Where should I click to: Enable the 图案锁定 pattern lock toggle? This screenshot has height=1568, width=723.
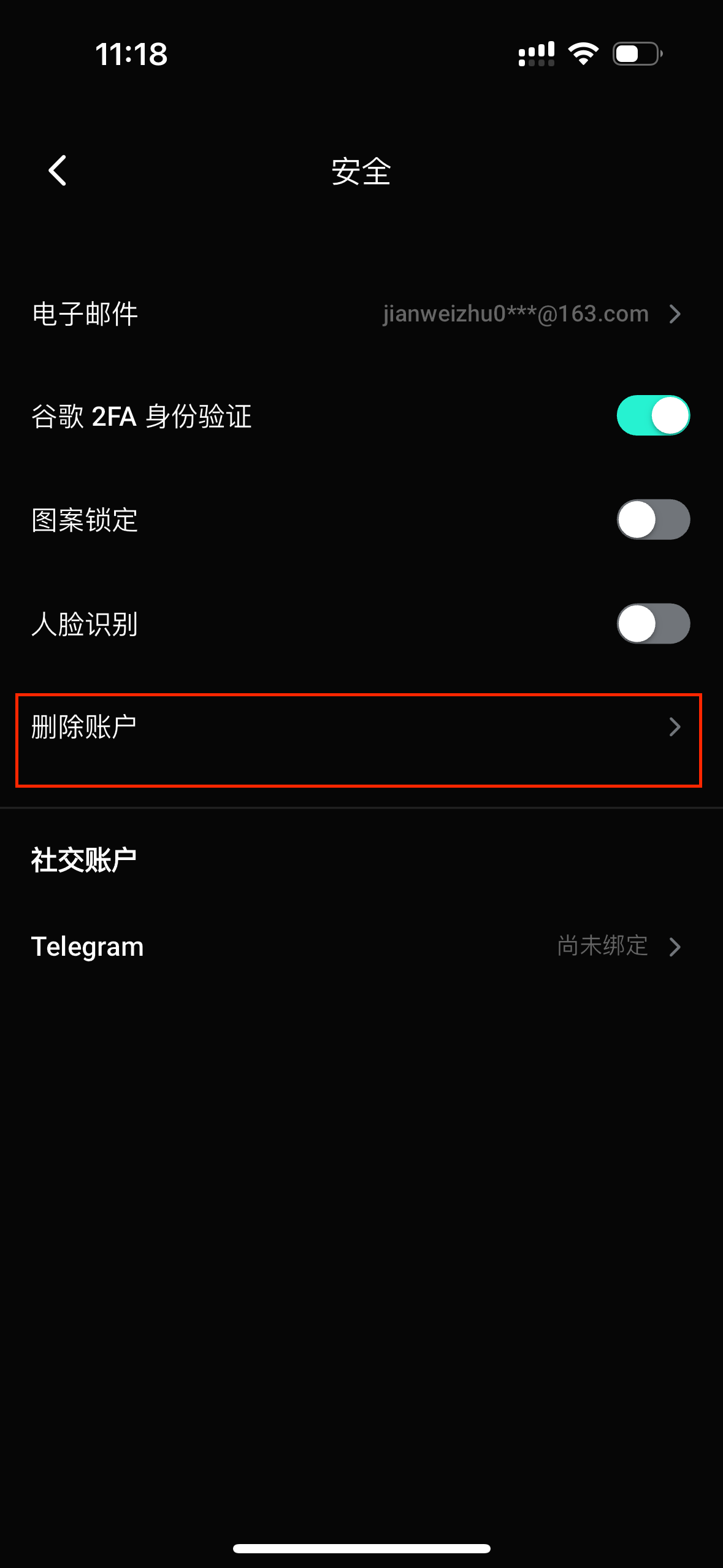click(x=653, y=520)
